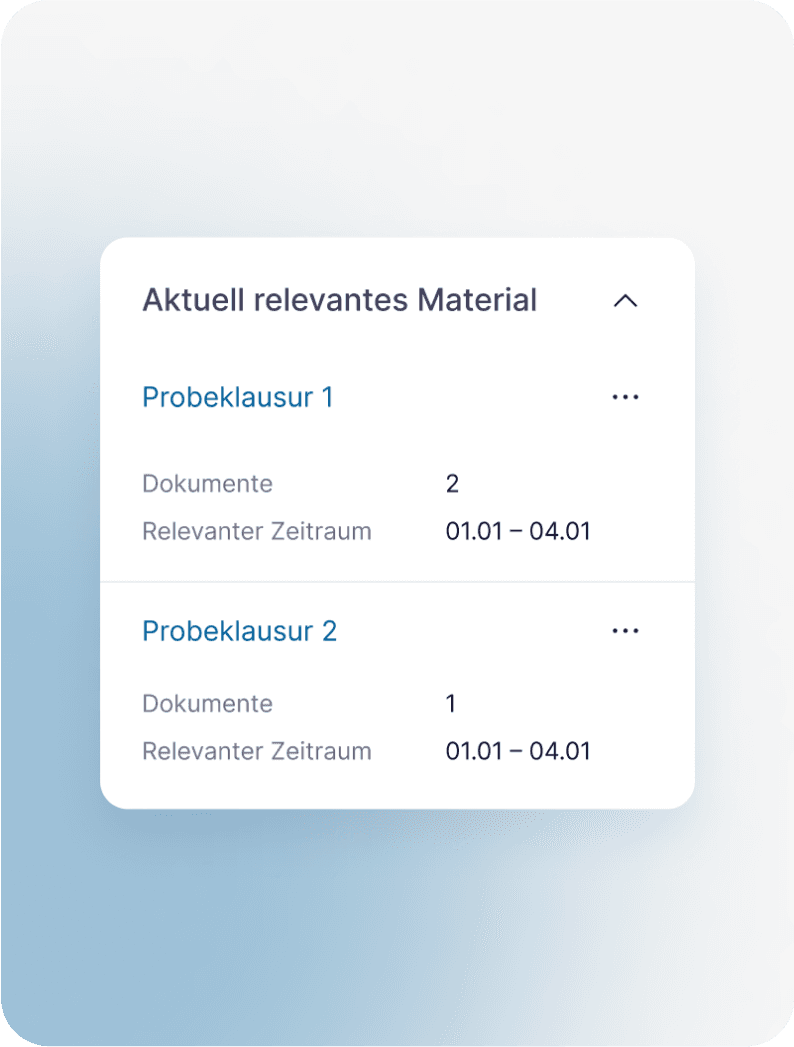Open more options for Probeklausur 1
This screenshot has height=1047, width=794.
pos(625,397)
